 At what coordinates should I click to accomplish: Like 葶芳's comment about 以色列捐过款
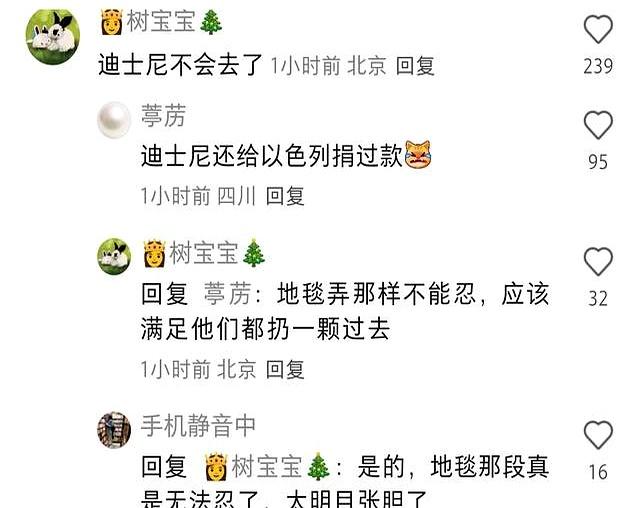(x=597, y=126)
